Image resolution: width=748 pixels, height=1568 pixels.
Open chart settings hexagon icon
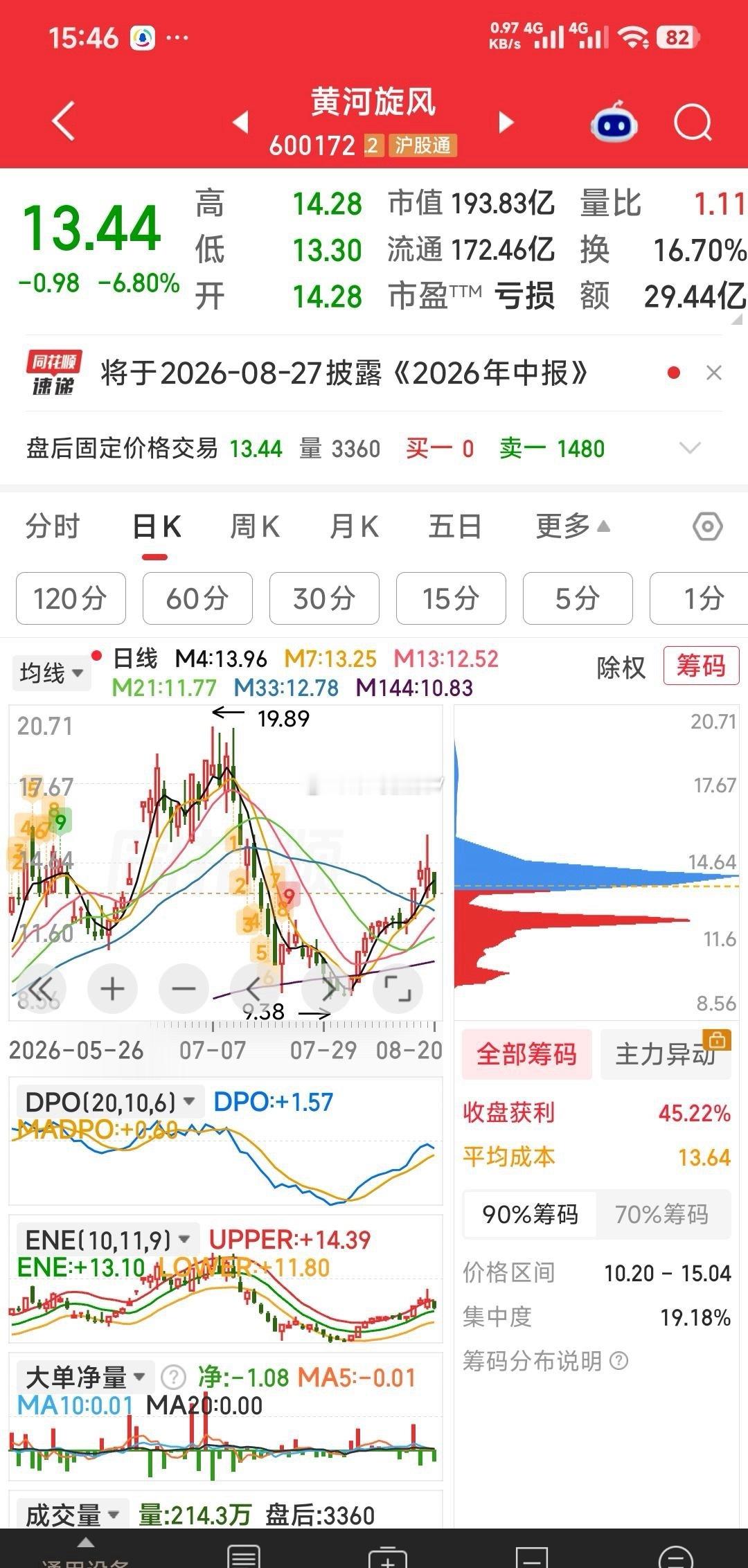pyautogui.click(x=708, y=527)
